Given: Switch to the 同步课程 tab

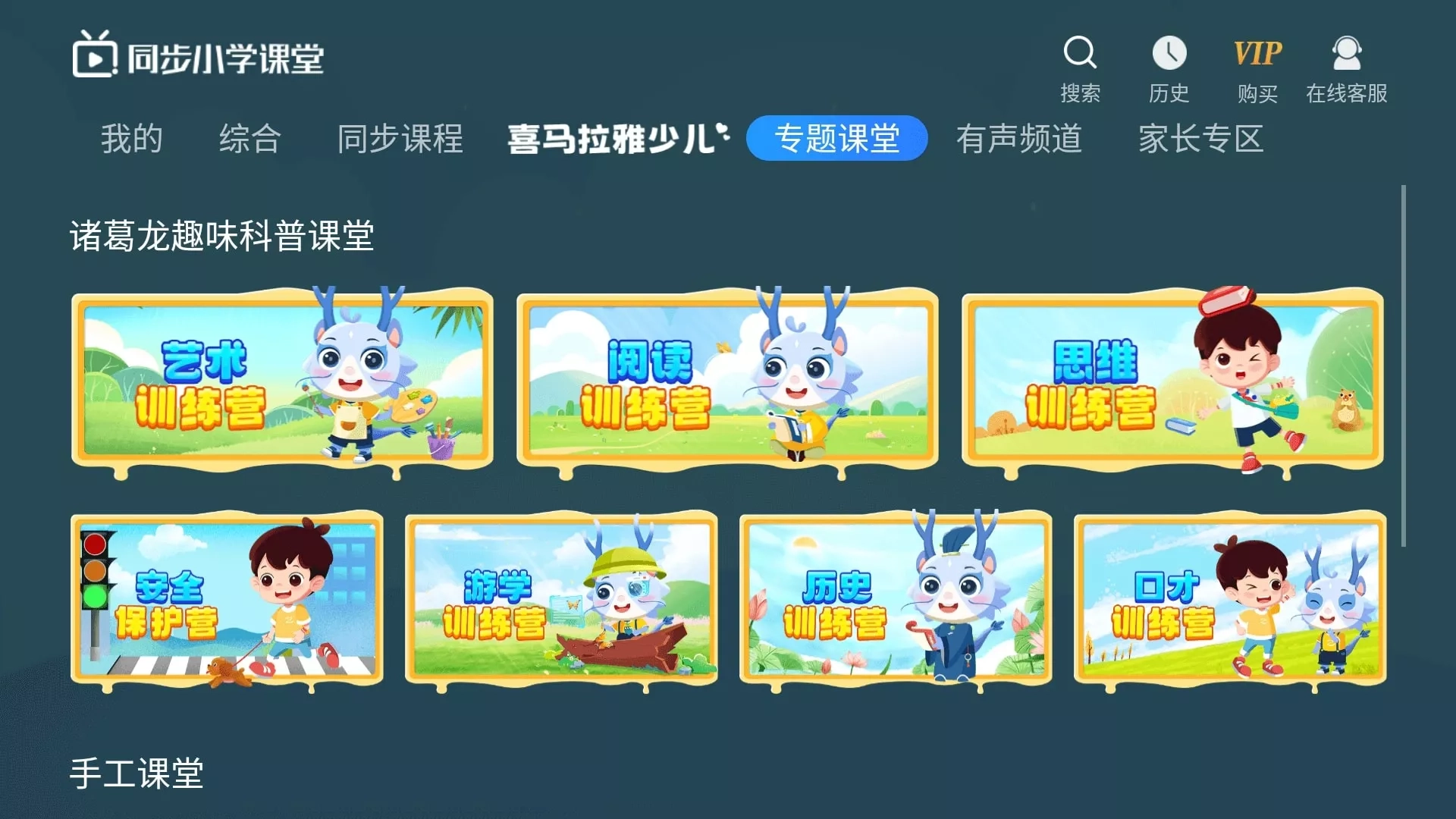Looking at the screenshot, I should tap(400, 139).
